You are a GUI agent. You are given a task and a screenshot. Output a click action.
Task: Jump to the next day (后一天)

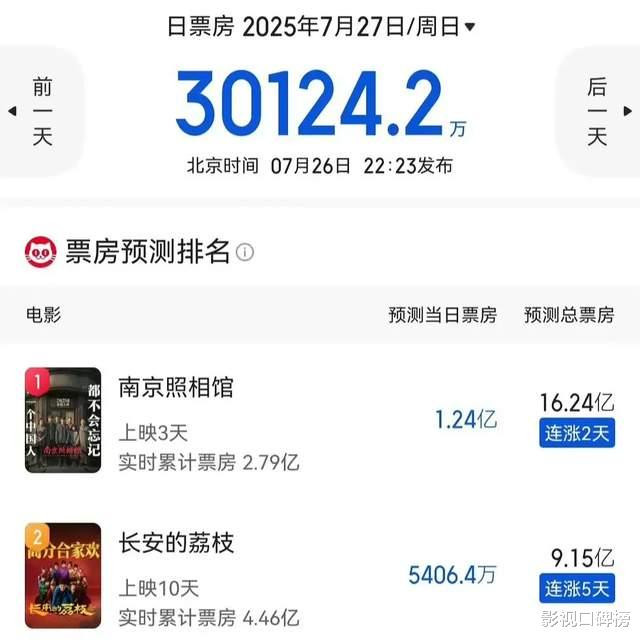tap(598, 111)
